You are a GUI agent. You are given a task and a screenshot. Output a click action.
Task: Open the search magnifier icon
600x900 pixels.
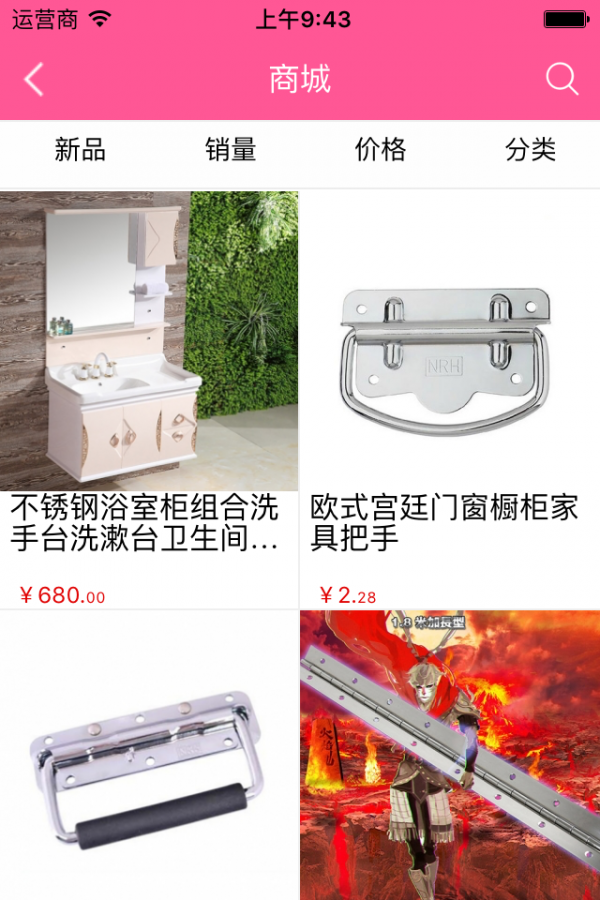(562, 79)
